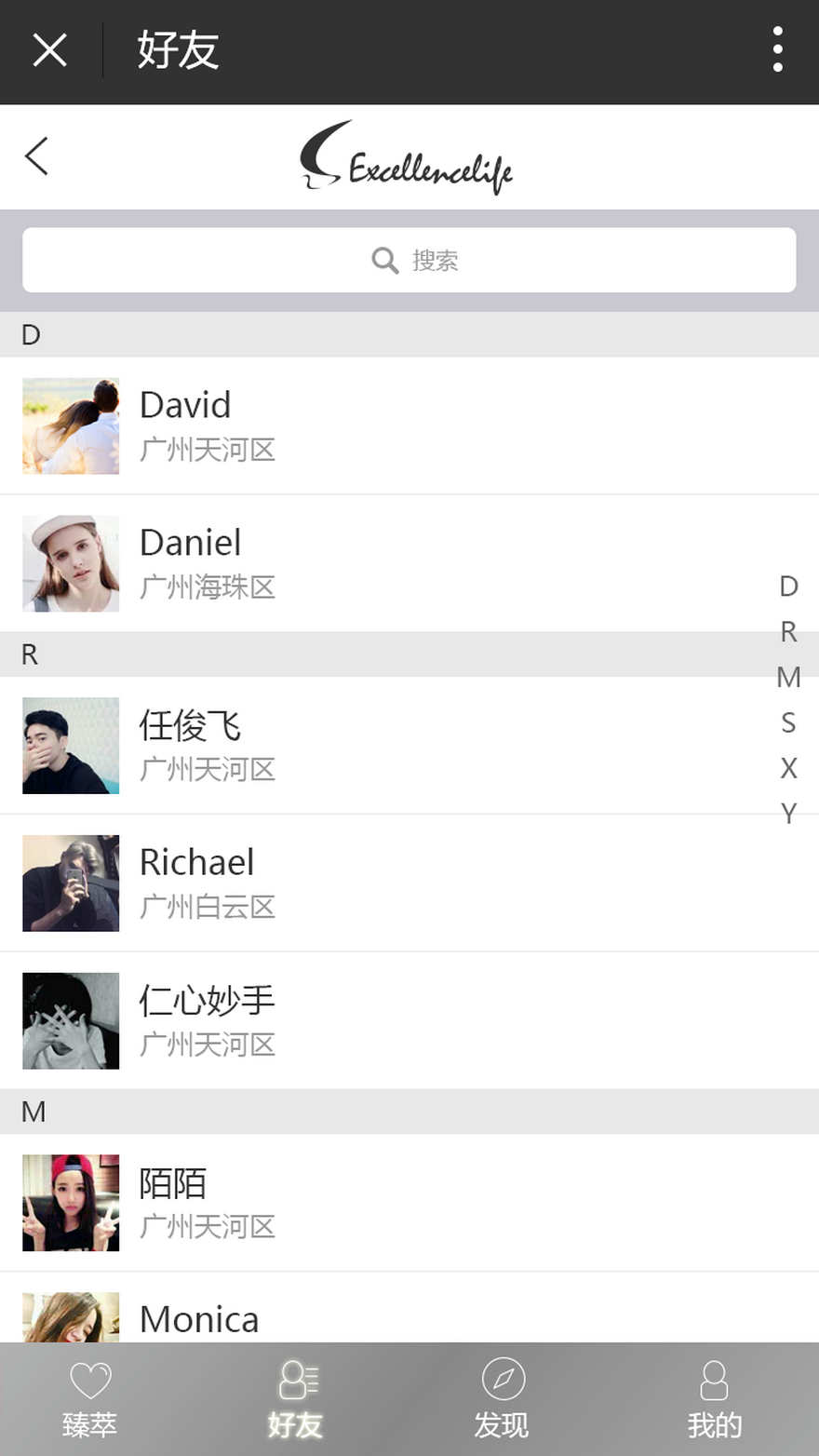Screen dimensions: 819x1456
Task: View Richael's profile
Action: (x=409, y=883)
